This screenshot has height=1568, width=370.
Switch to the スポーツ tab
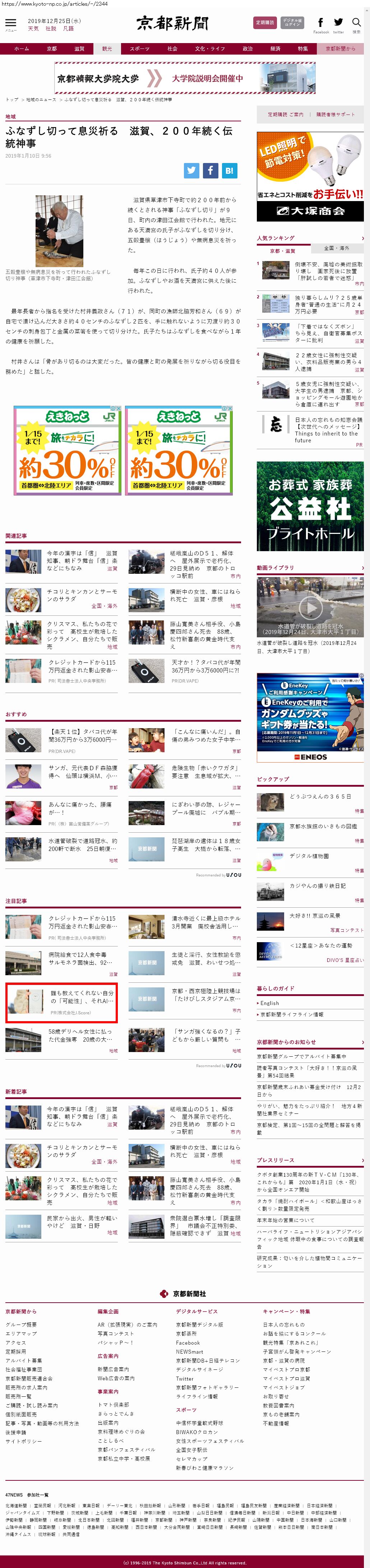point(139,49)
